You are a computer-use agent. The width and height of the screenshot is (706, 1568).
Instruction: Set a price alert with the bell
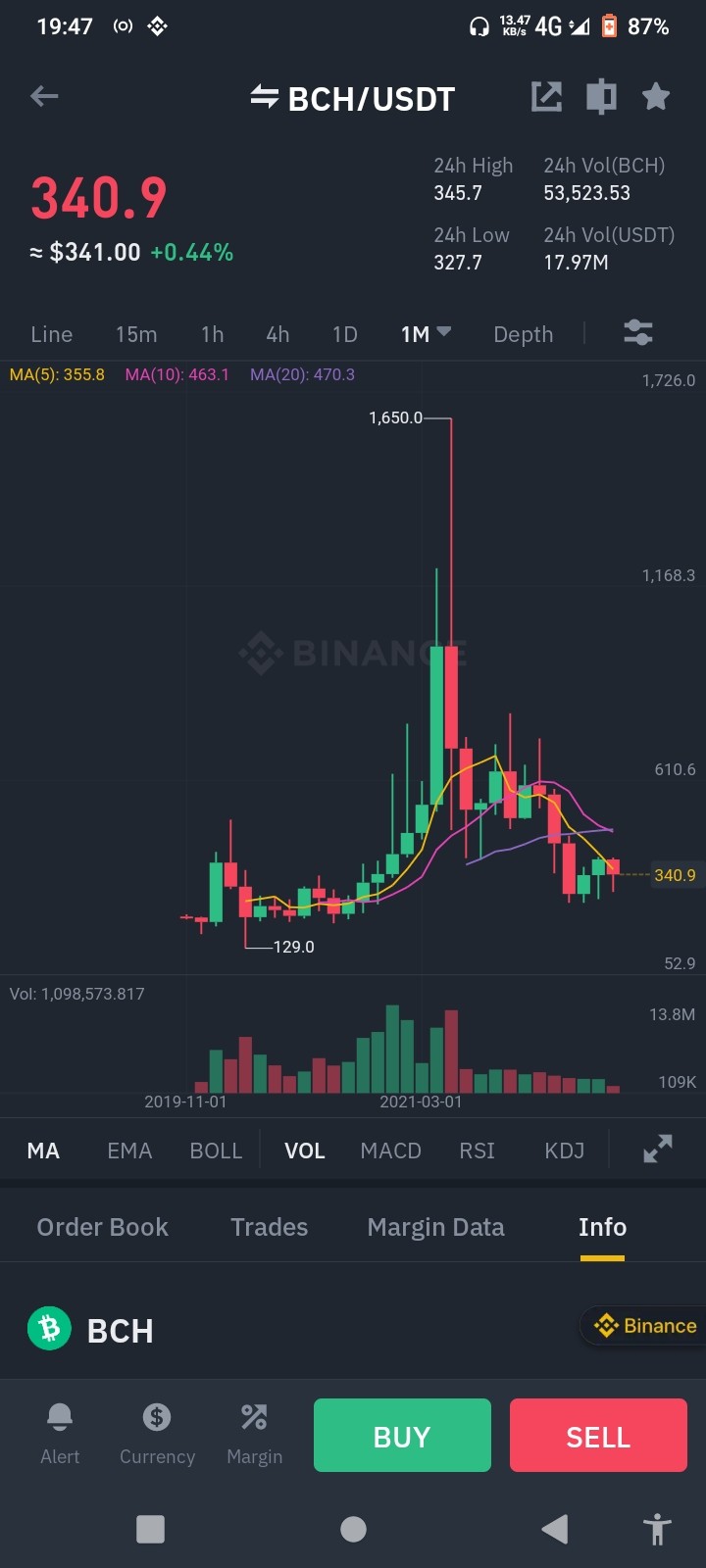tap(60, 1433)
